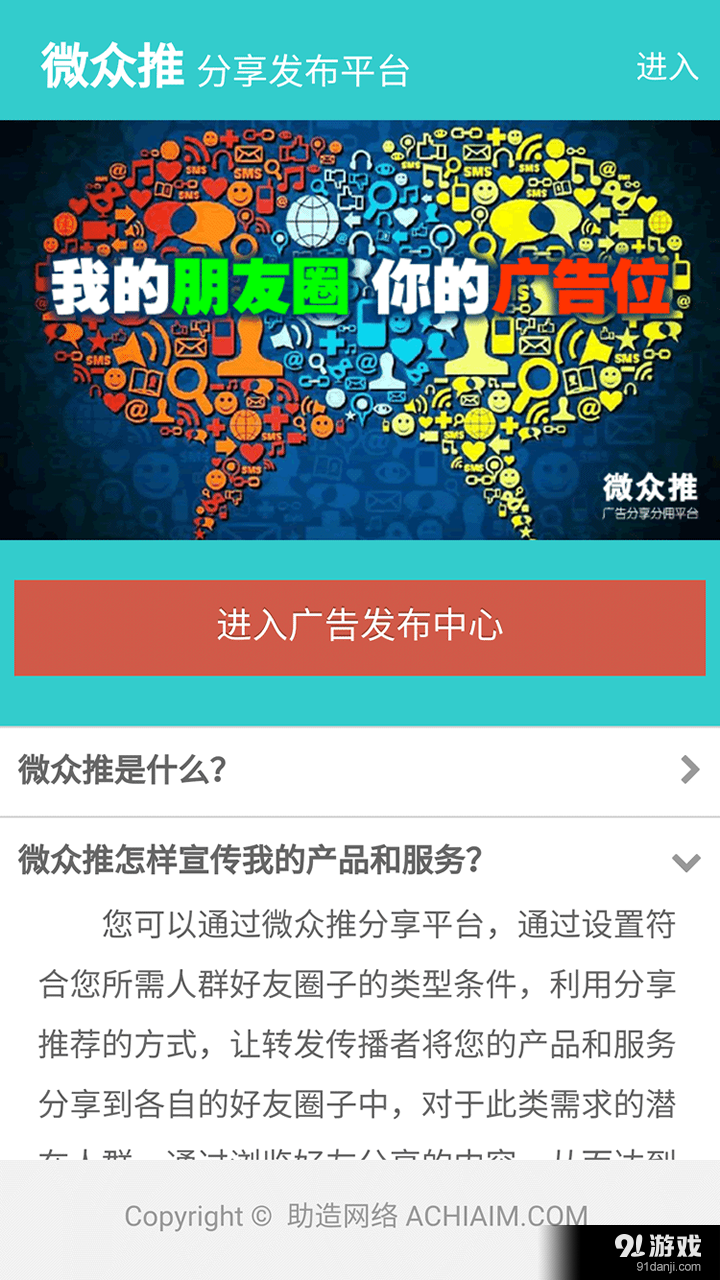Collapse the 微众推怎样宣传我的产品和服务 section
The width and height of the screenshot is (720, 1280).
360,861
